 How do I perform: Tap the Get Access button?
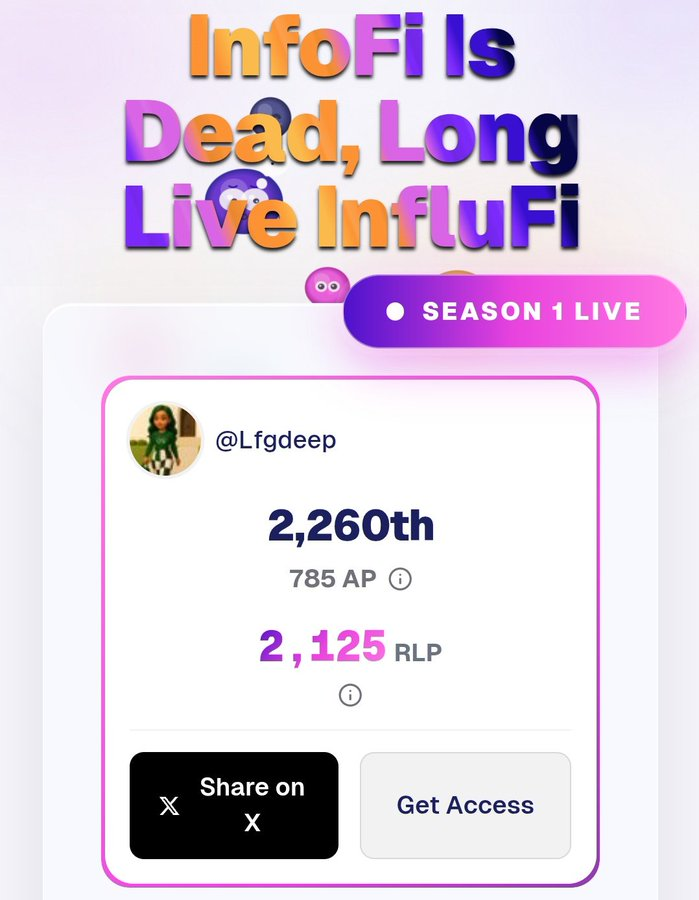[465, 805]
